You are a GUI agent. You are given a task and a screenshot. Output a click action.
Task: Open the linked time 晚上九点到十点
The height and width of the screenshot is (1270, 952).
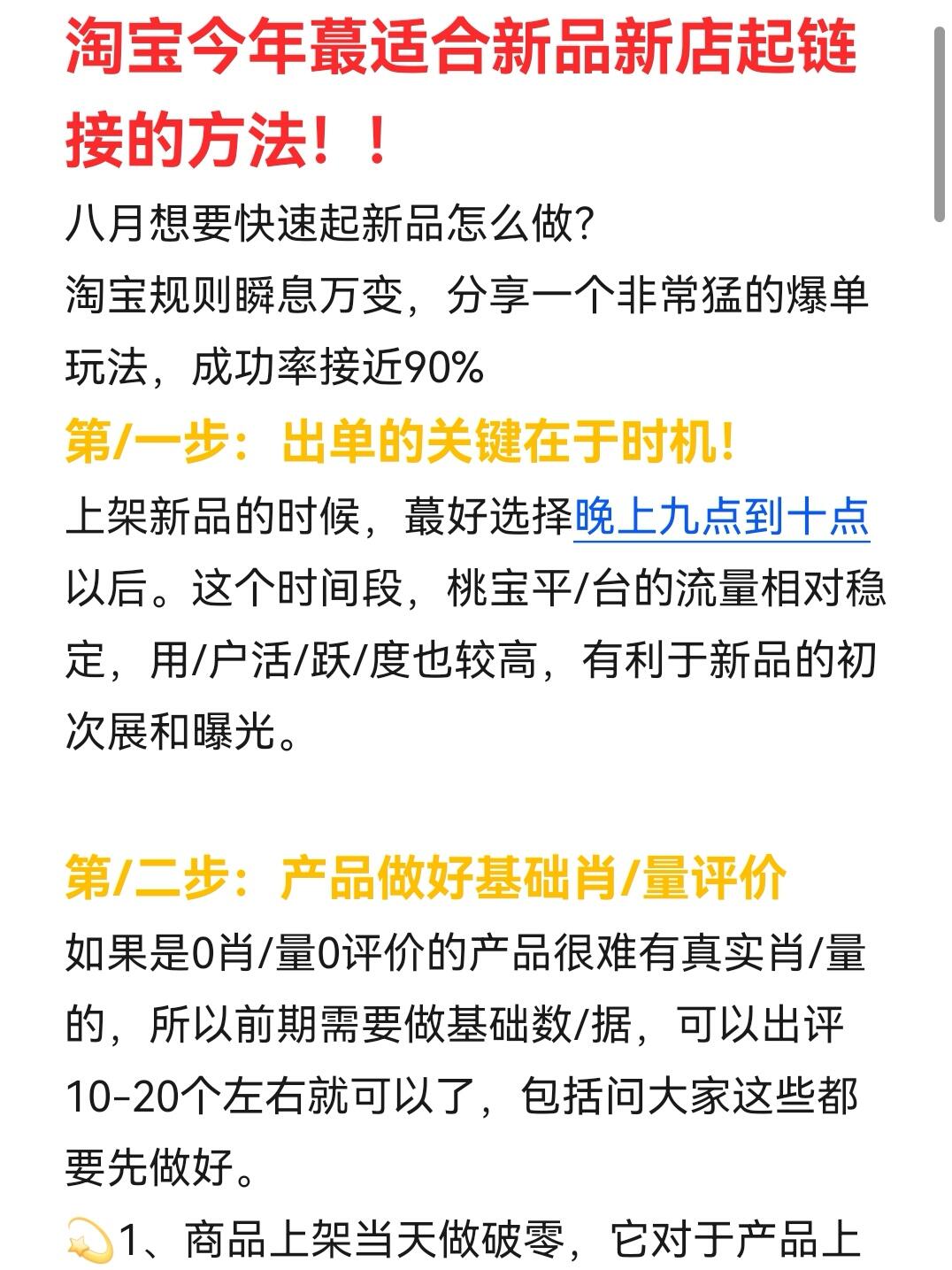point(722,517)
